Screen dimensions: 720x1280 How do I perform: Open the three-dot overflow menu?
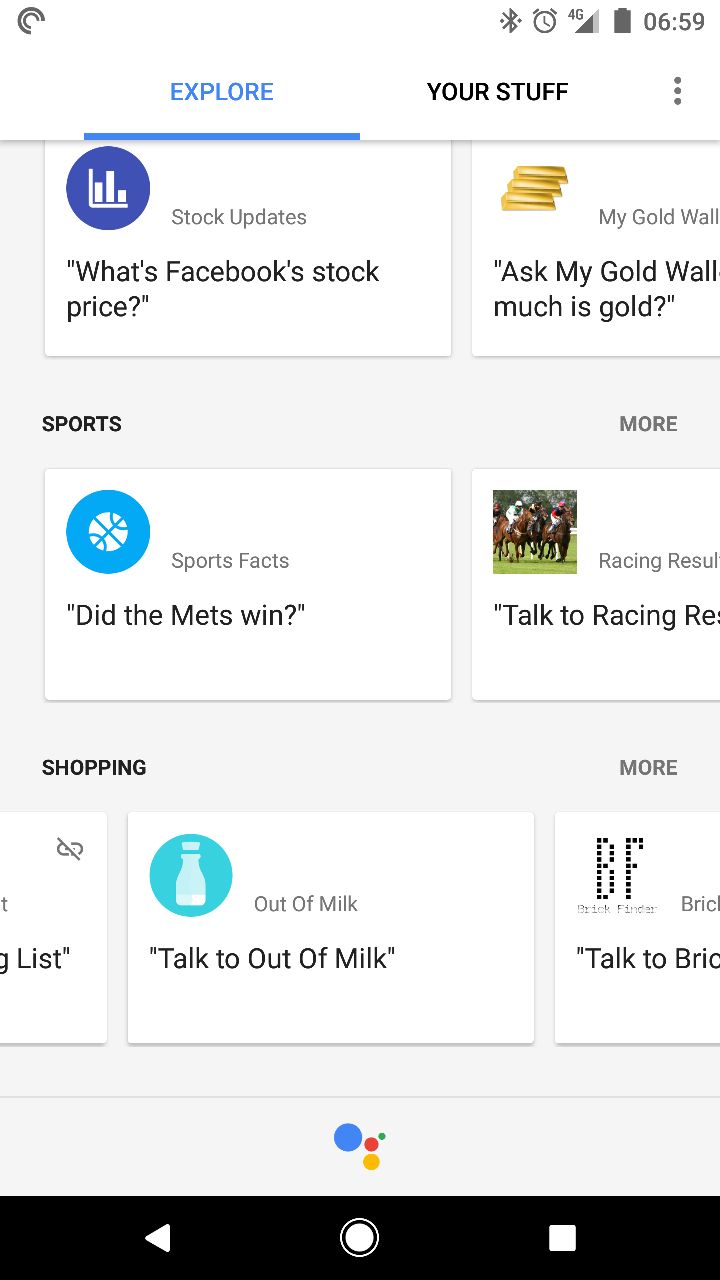(677, 91)
